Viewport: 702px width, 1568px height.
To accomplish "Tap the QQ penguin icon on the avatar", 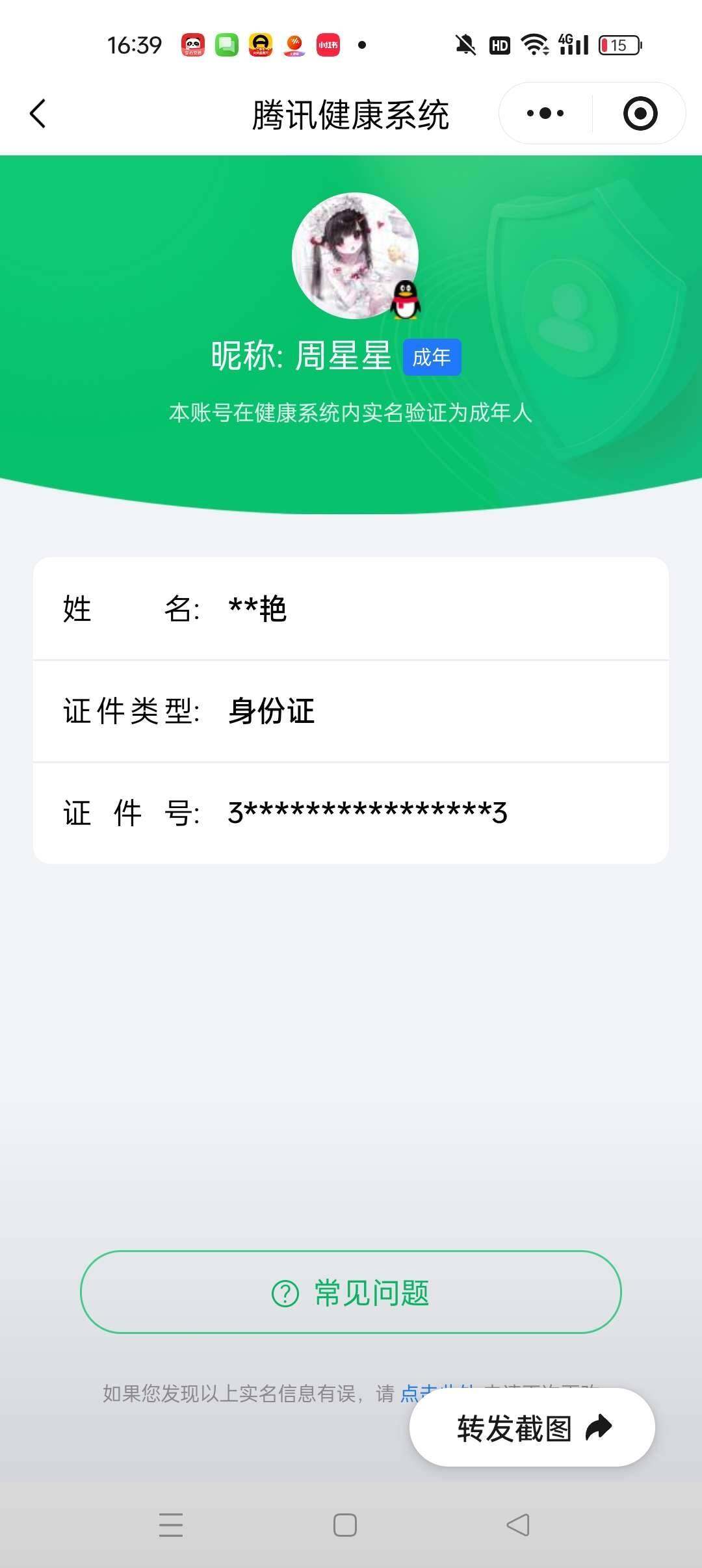I will (404, 298).
